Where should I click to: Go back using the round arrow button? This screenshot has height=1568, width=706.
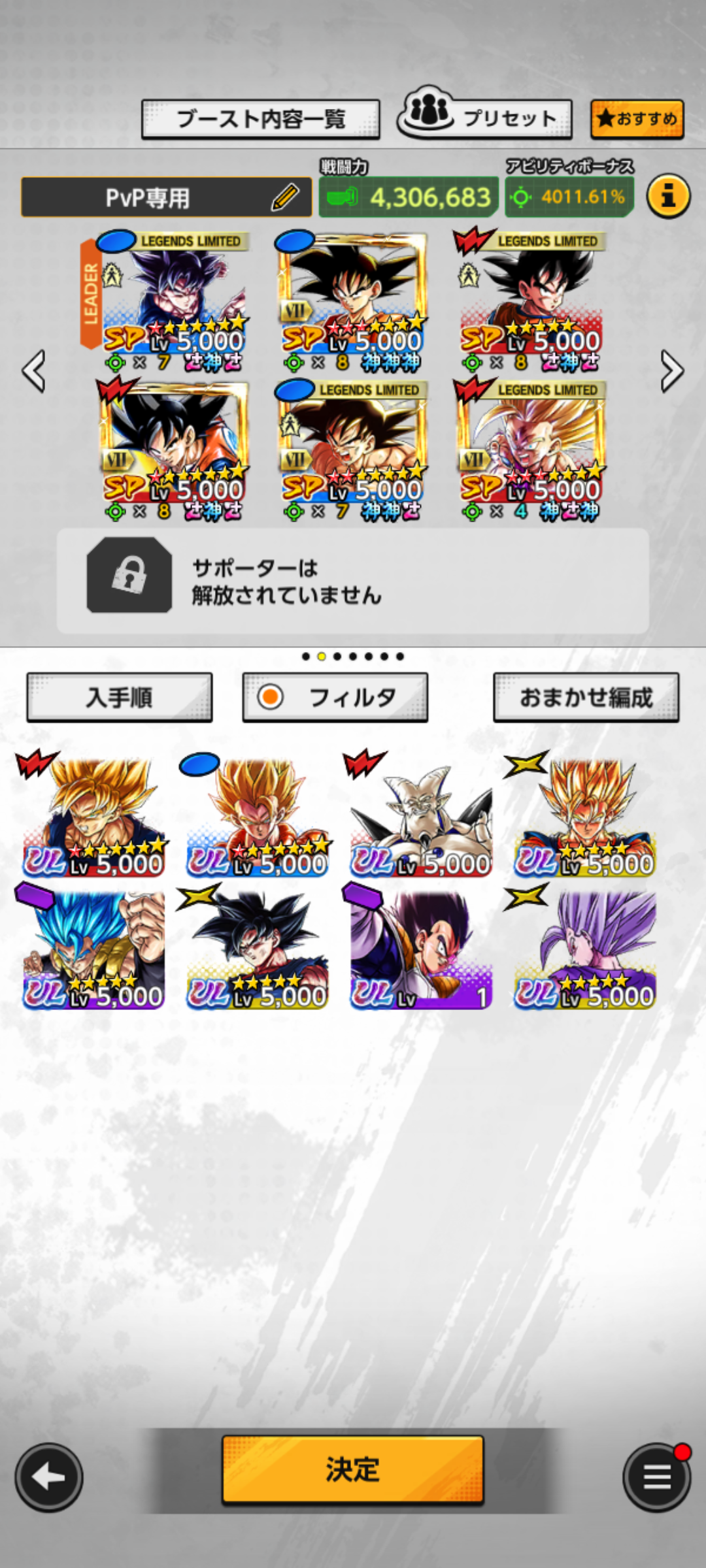[x=49, y=1477]
